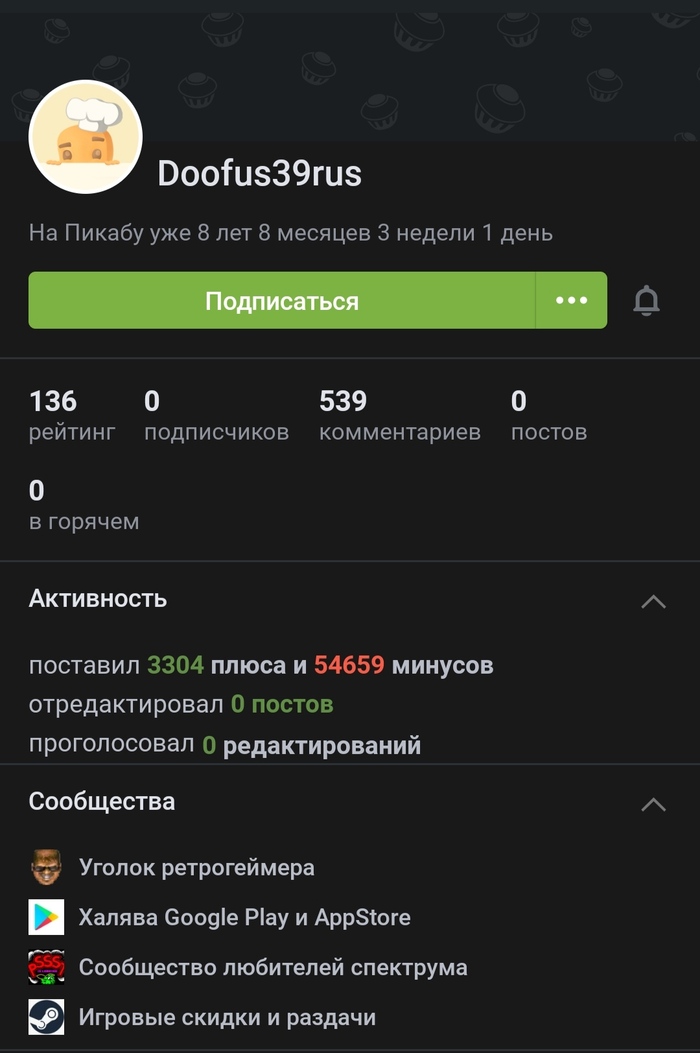700x1053 pixels.
Task: Collapse the Активность section
Action: click(x=652, y=601)
